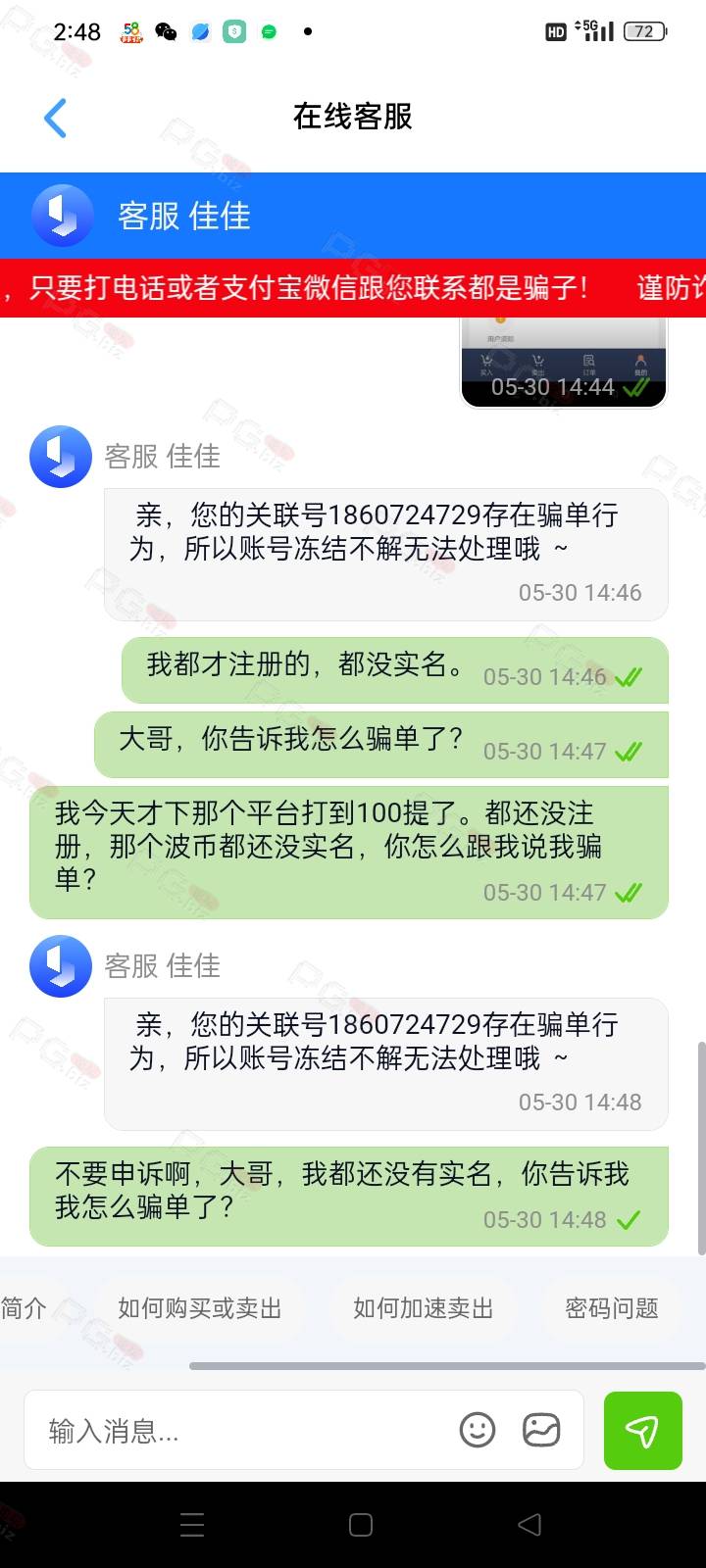Select the 如何购买或卖出 quick question chip
The width and height of the screenshot is (706, 1568).
click(x=200, y=1308)
